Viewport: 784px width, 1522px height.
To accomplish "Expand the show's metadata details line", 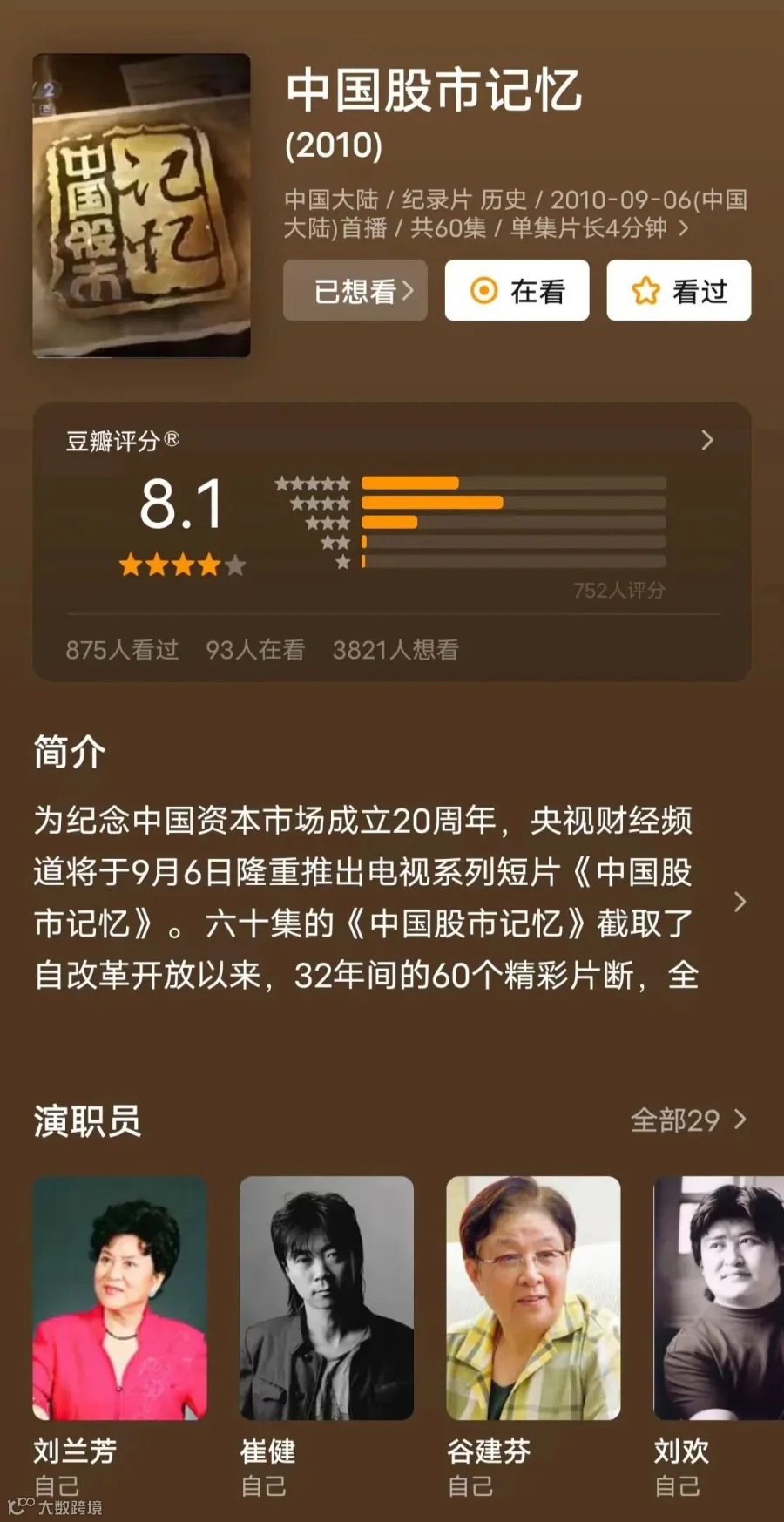I will (x=516, y=213).
